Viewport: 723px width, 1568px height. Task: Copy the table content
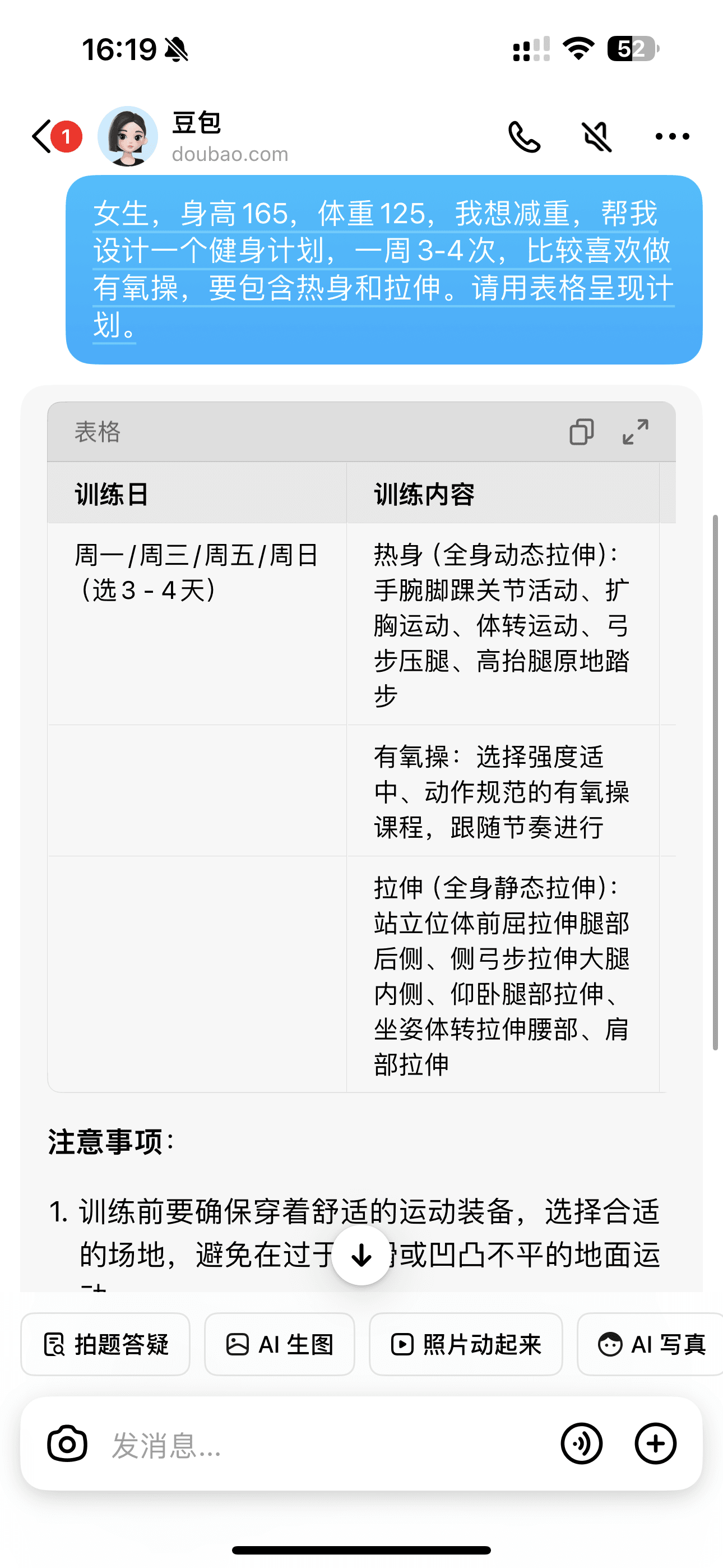(x=581, y=432)
